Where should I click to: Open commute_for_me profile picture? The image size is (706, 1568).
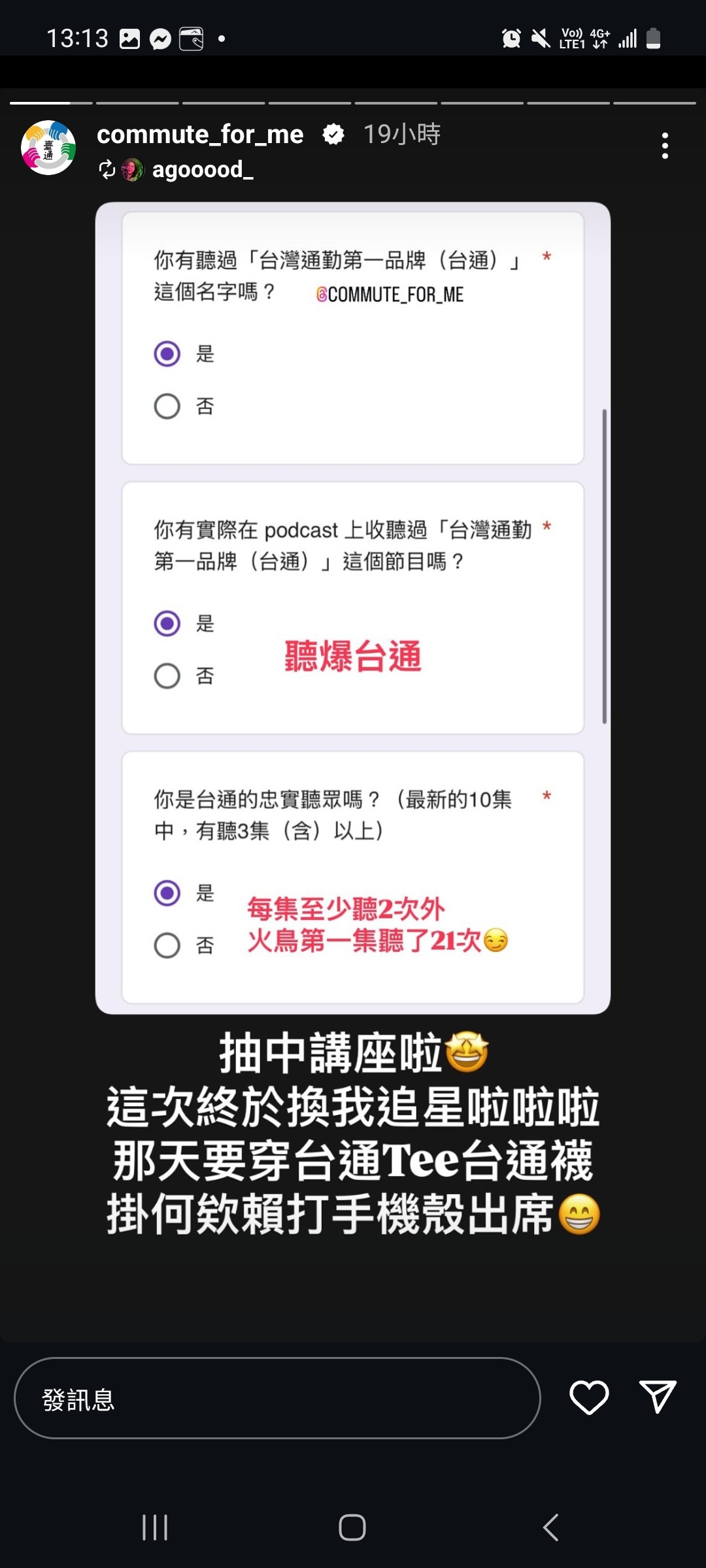[x=48, y=148]
